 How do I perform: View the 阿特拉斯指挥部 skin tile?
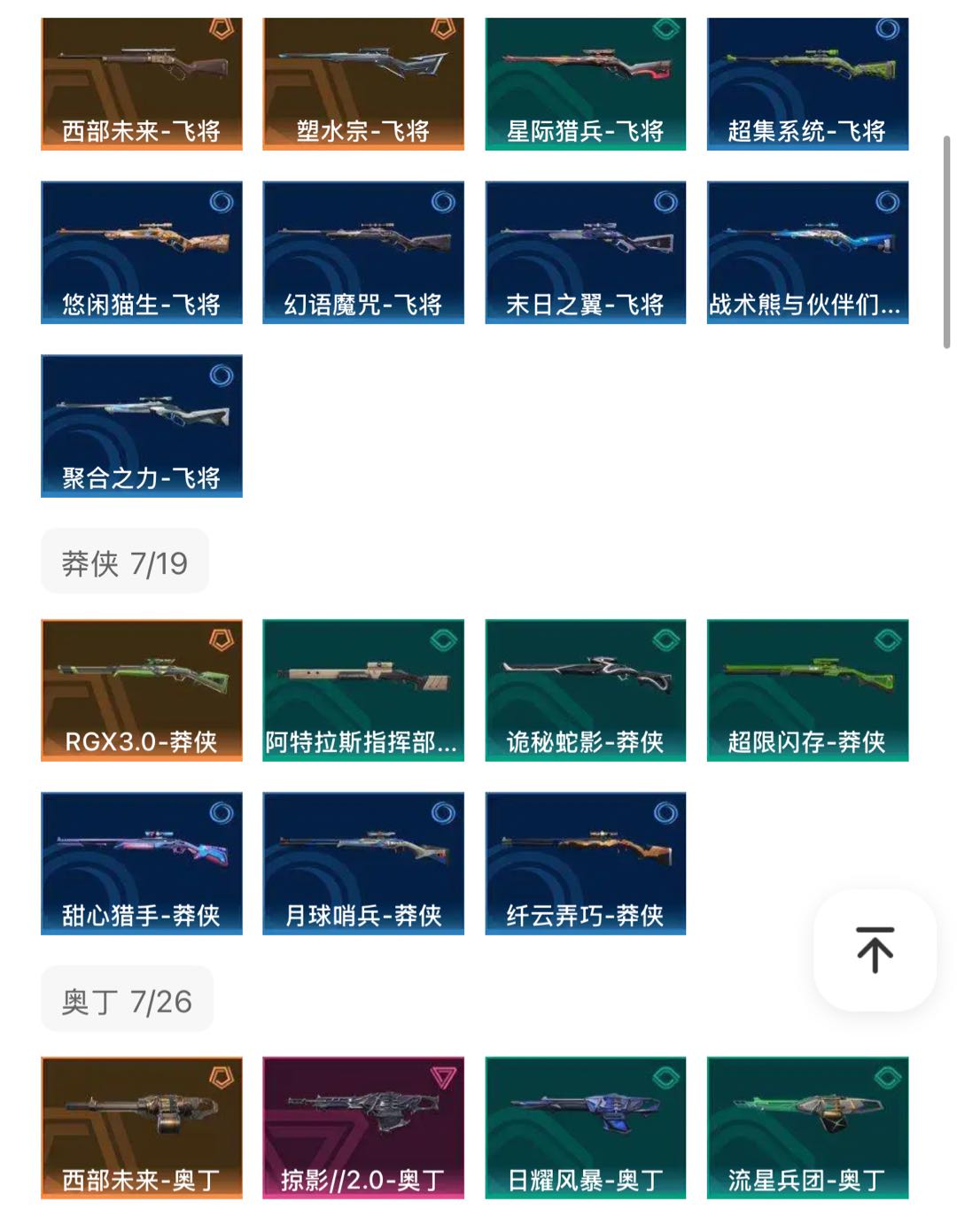point(363,690)
